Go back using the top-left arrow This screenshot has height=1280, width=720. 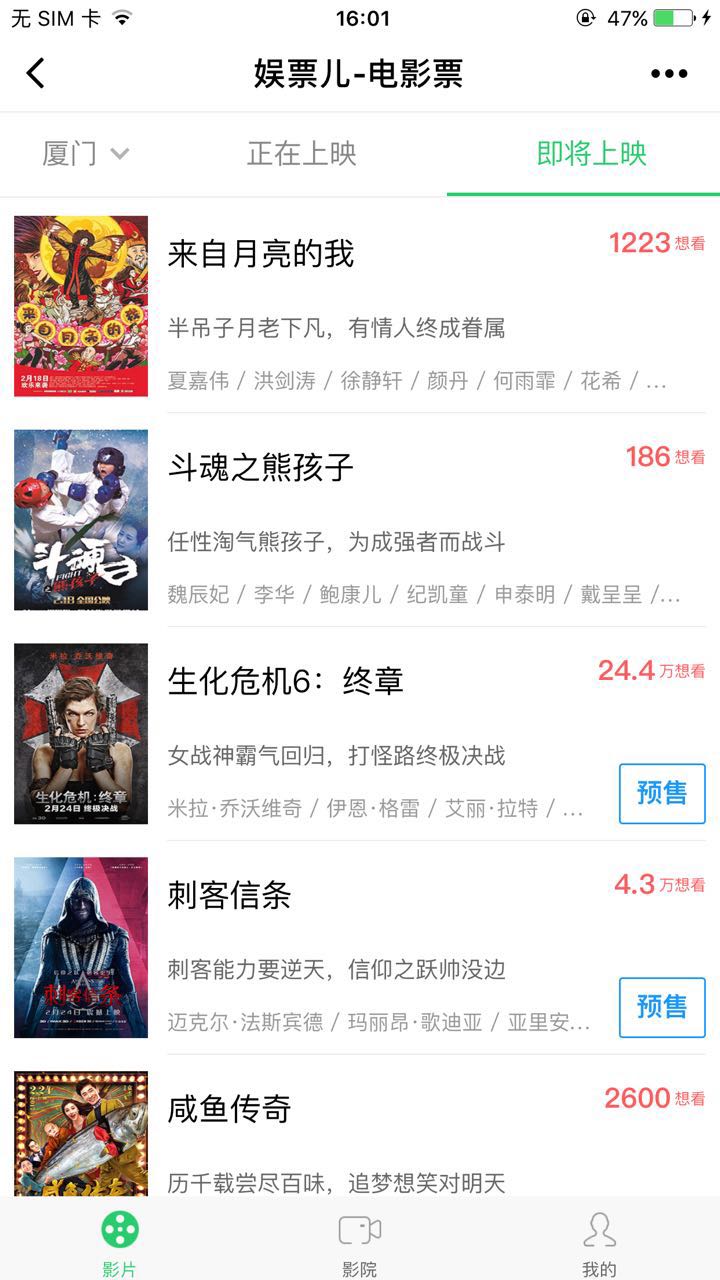(36, 74)
